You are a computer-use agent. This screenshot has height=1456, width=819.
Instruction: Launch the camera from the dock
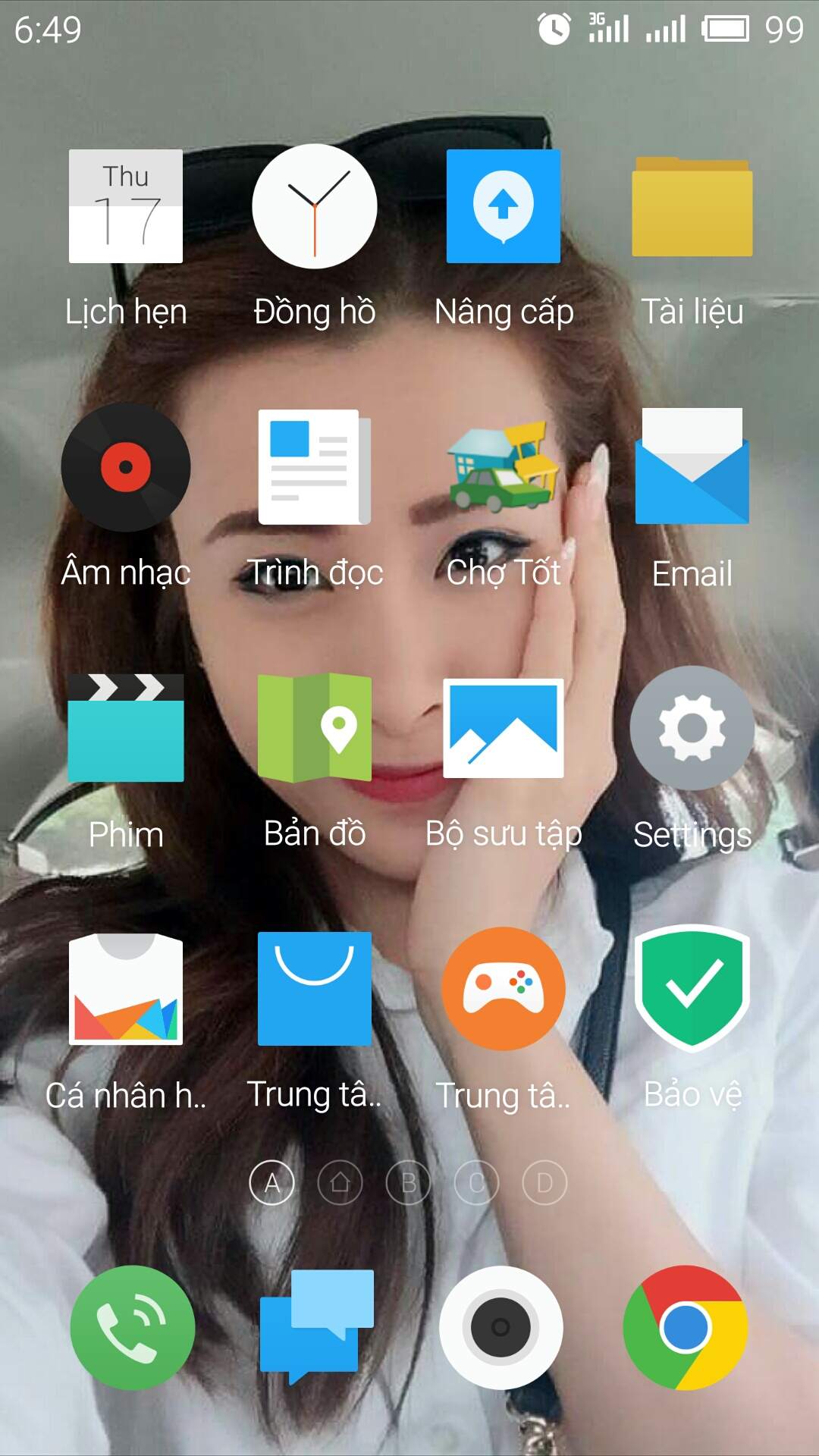pos(501,1328)
